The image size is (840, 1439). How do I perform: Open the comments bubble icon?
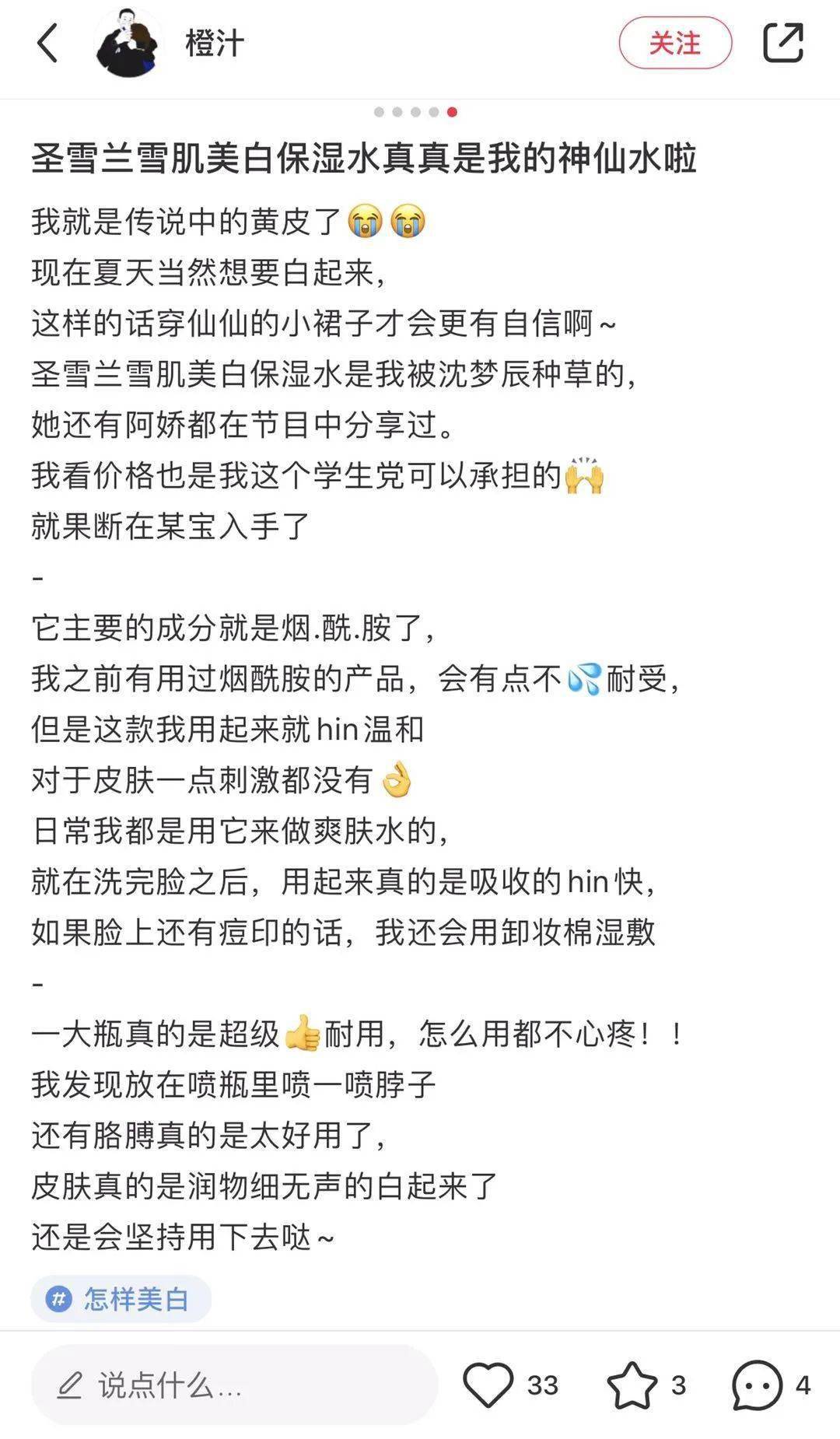tap(757, 1385)
